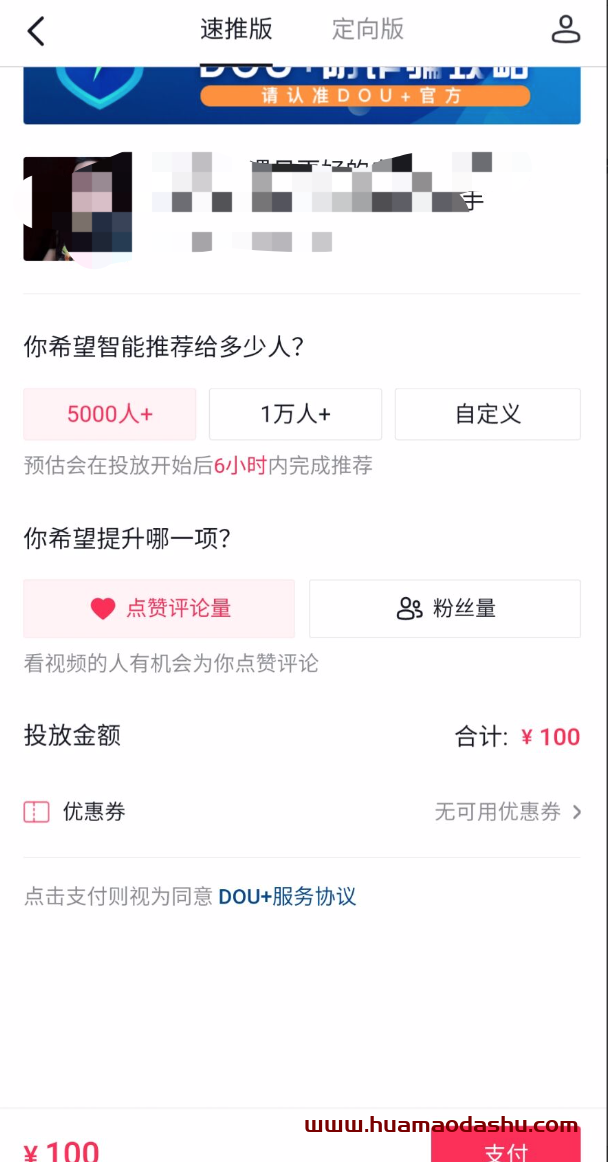The image size is (608, 1162).
Task: Open the 优惠券 coupon row
Action: point(302,812)
